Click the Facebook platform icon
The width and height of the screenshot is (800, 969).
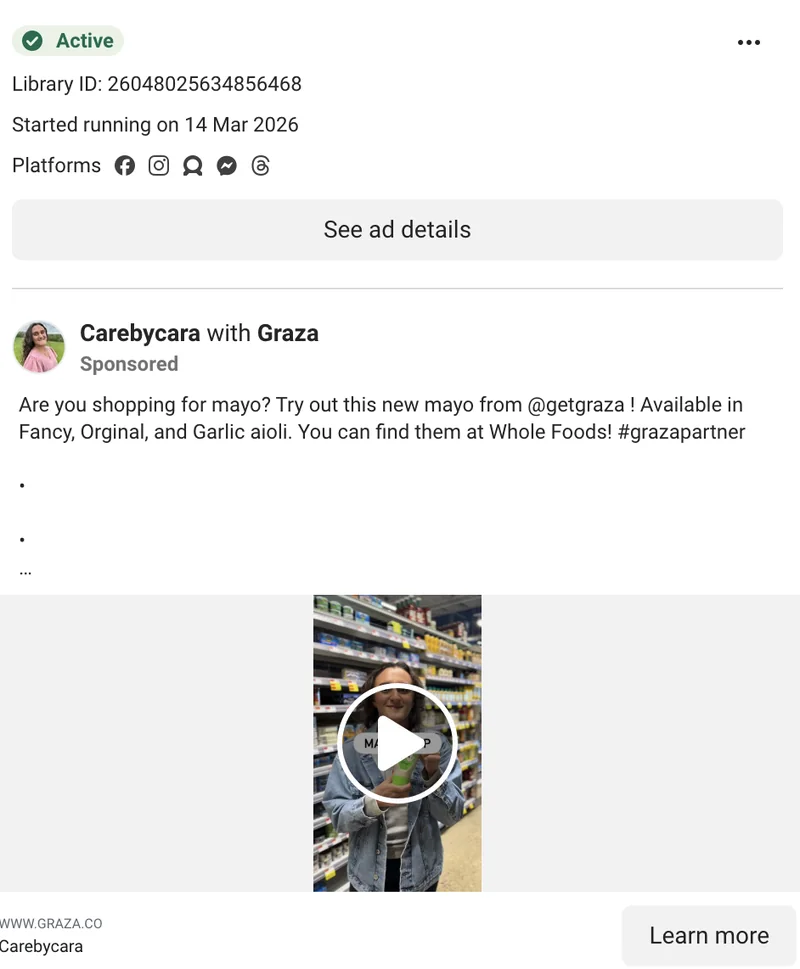point(124,165)
